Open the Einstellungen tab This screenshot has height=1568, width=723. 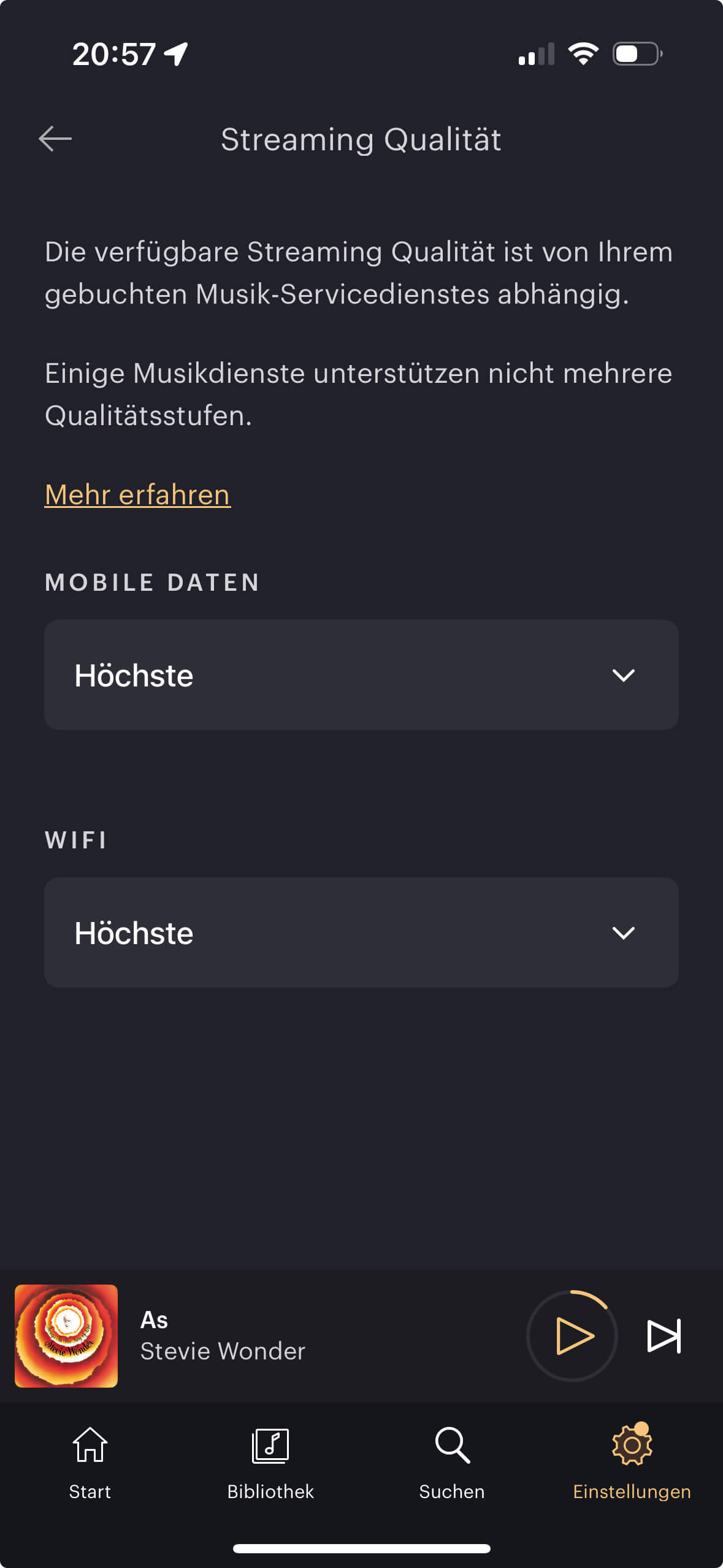coord(632,1462)
